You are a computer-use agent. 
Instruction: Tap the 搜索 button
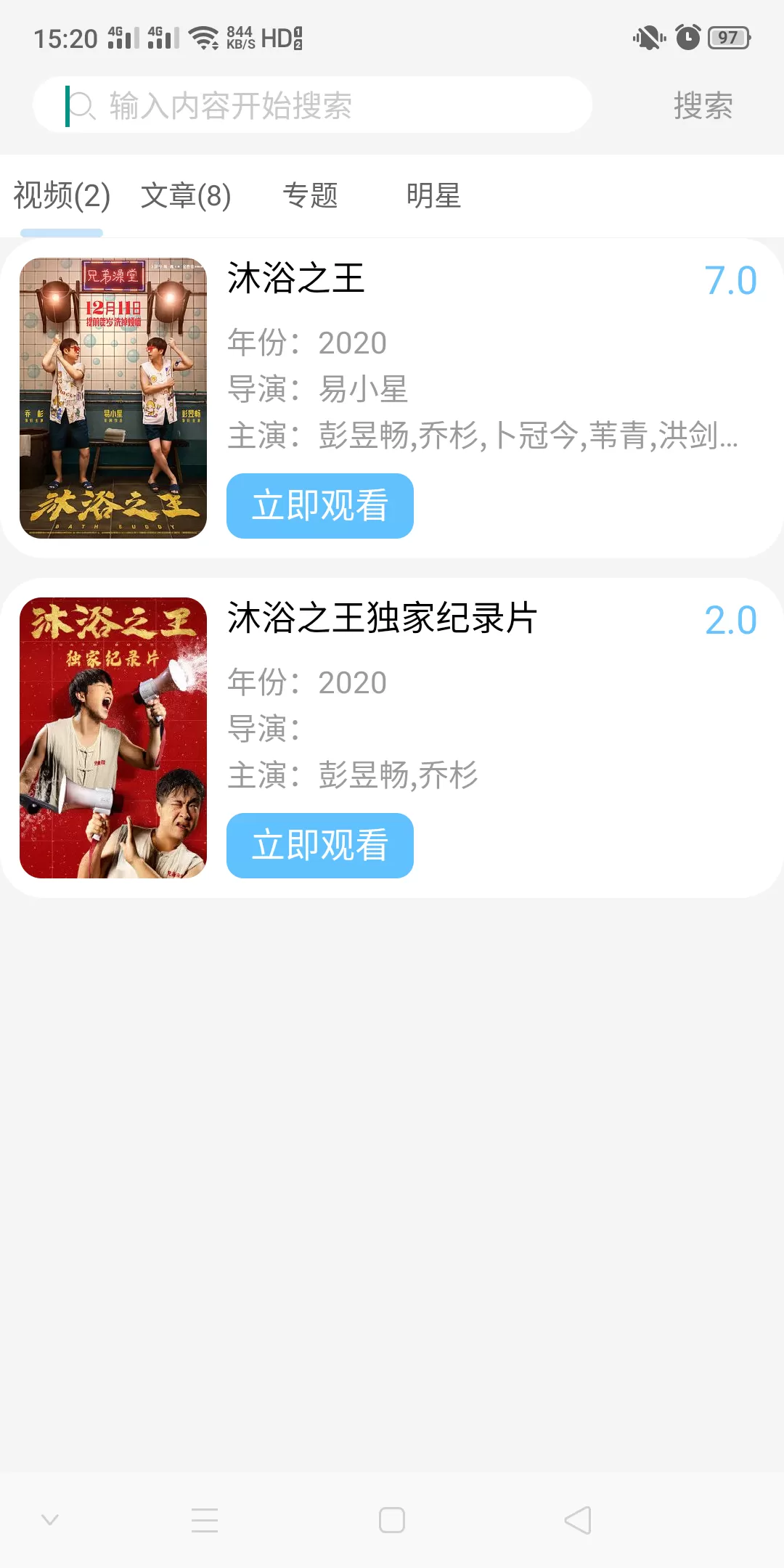click(703, 105)
